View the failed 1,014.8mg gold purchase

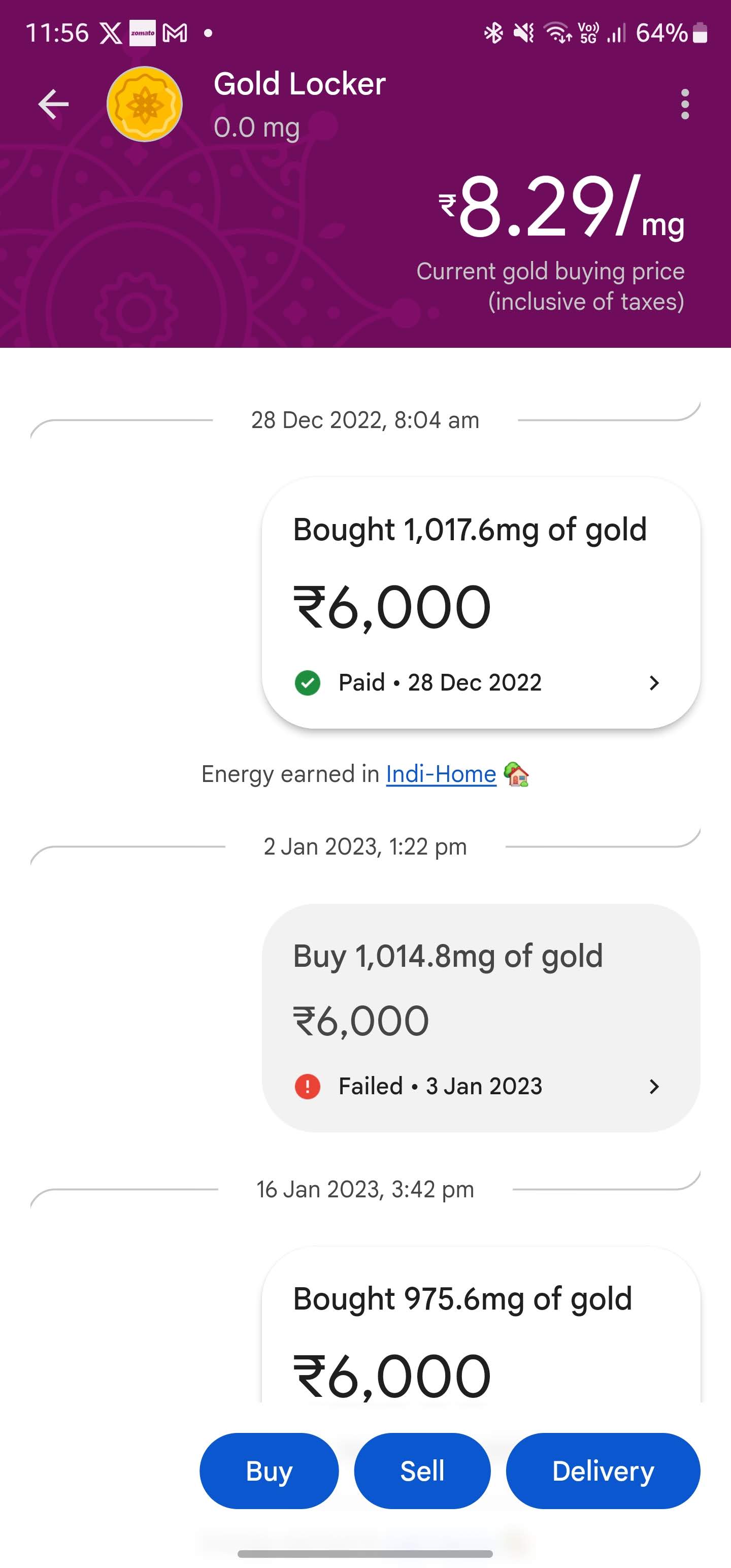pyautogui.click(x=480, y=1018)
